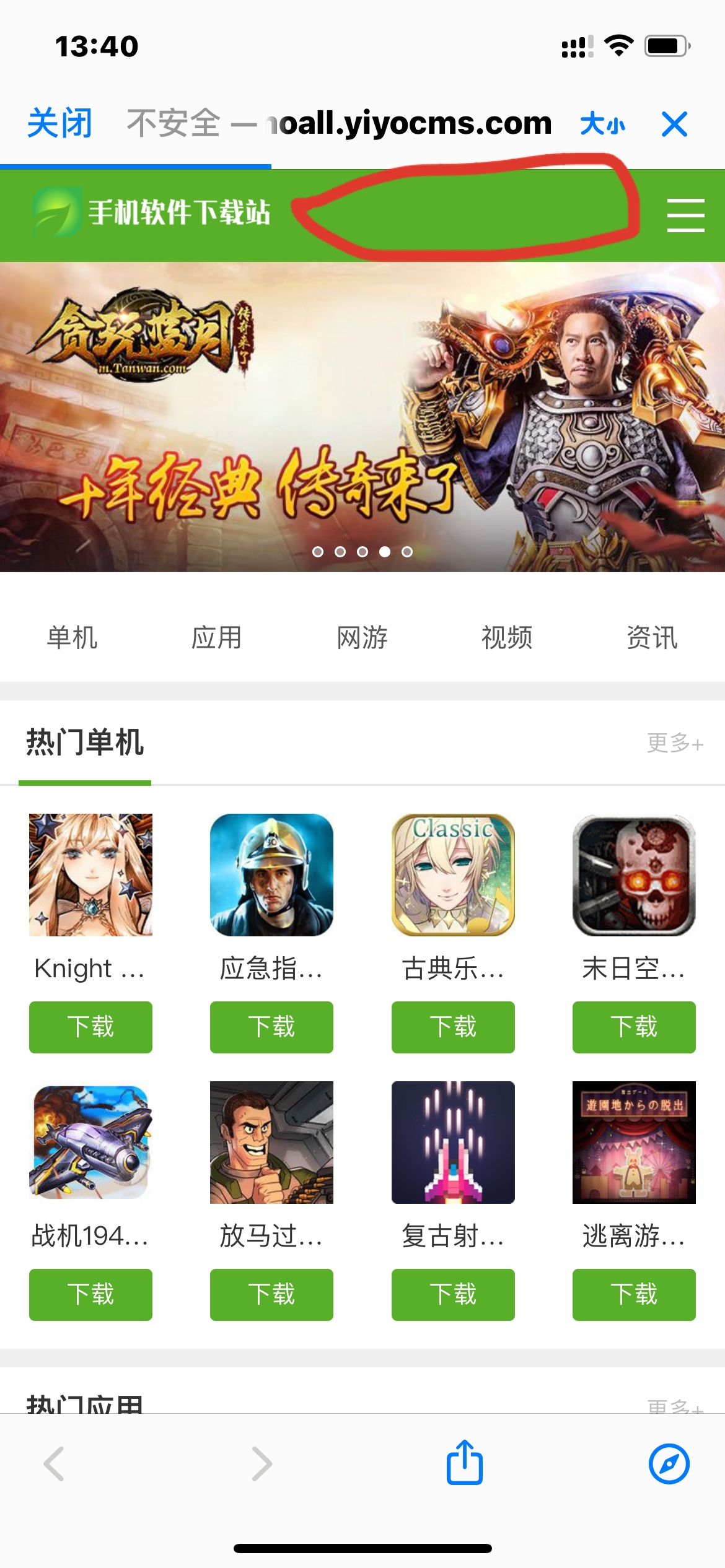
Task: Tap 关闭 to close the browser view
Action: click(x=59, y=123)
